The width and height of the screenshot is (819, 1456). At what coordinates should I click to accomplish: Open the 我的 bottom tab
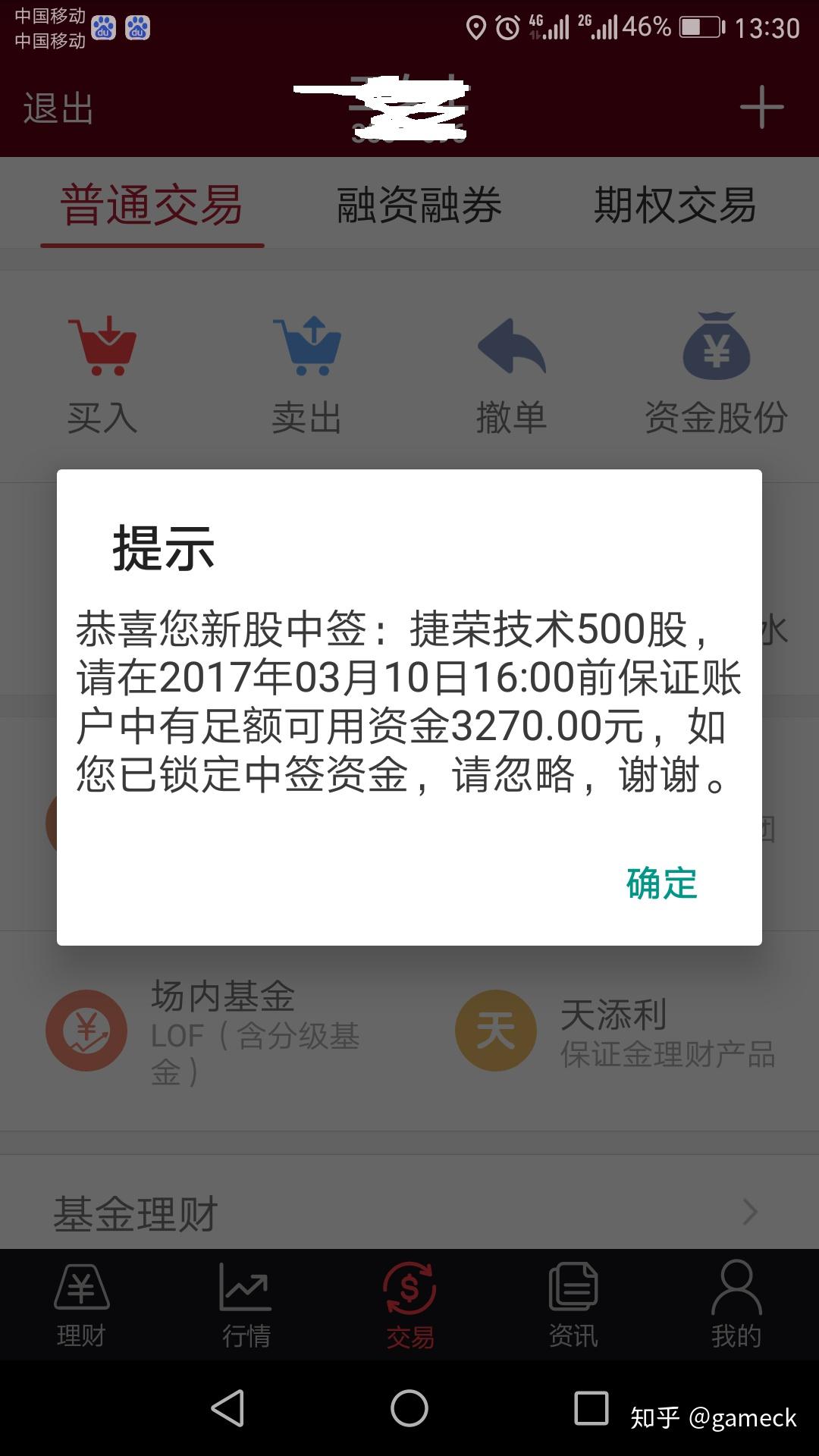pos(736,1306)
